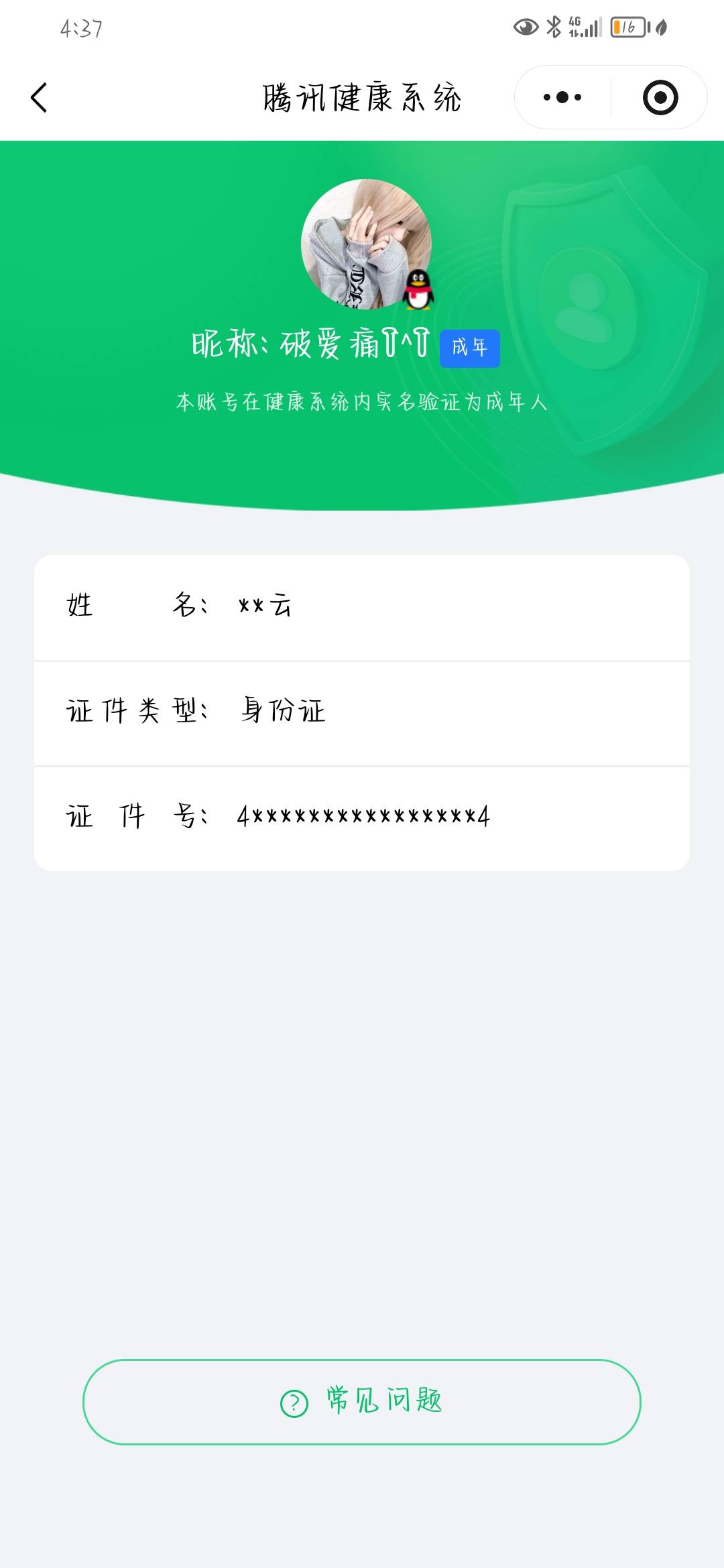Expand the 证件号 ID number row

click(362, 818)
